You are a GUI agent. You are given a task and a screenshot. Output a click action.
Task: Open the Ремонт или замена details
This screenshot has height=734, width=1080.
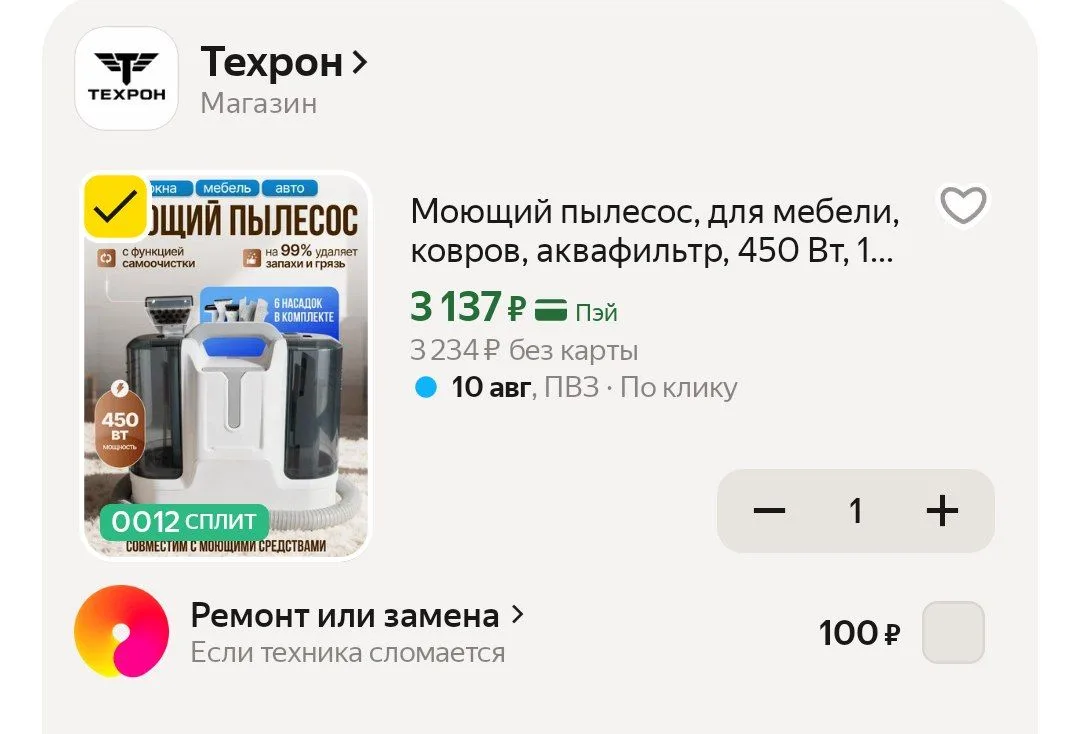point(357,616)
